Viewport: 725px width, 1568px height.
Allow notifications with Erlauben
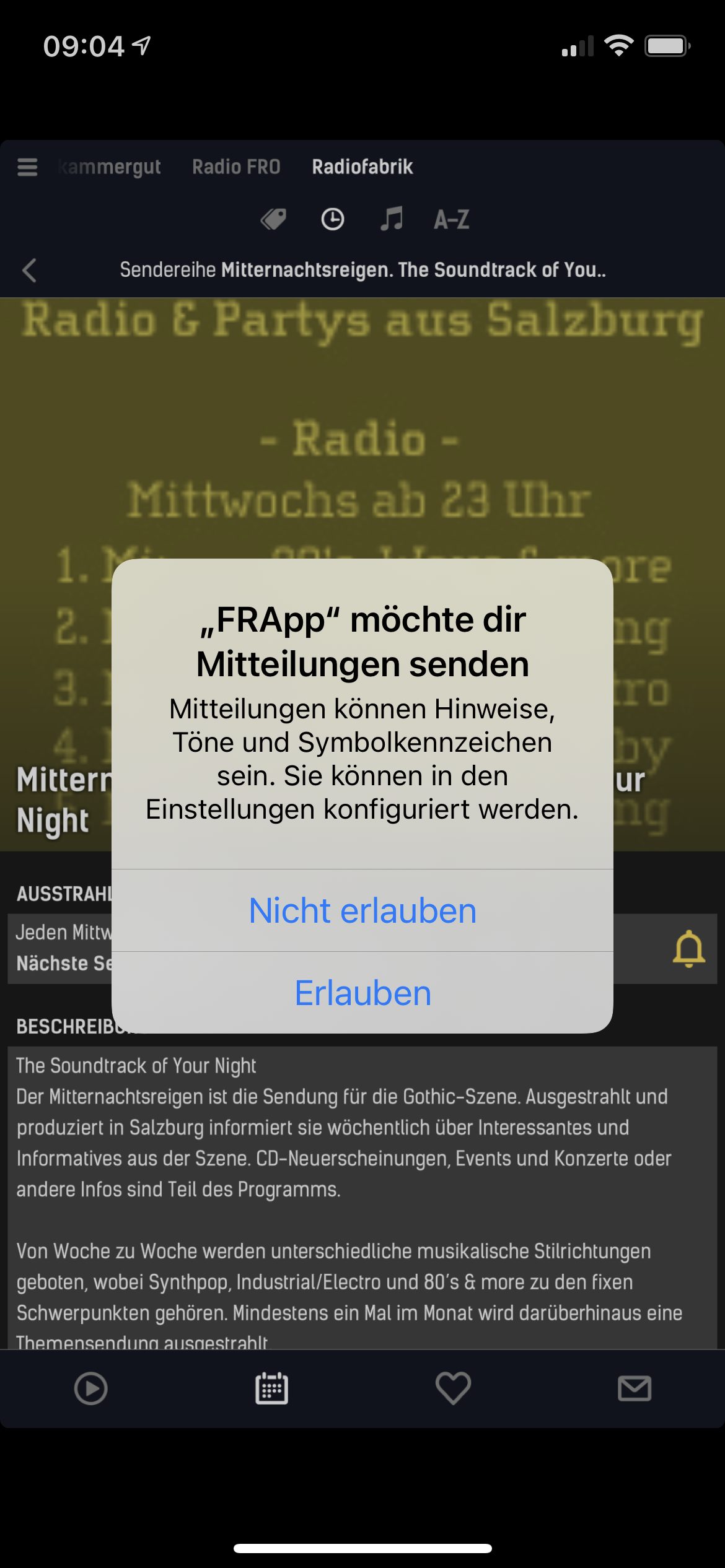tap(362, 993)
